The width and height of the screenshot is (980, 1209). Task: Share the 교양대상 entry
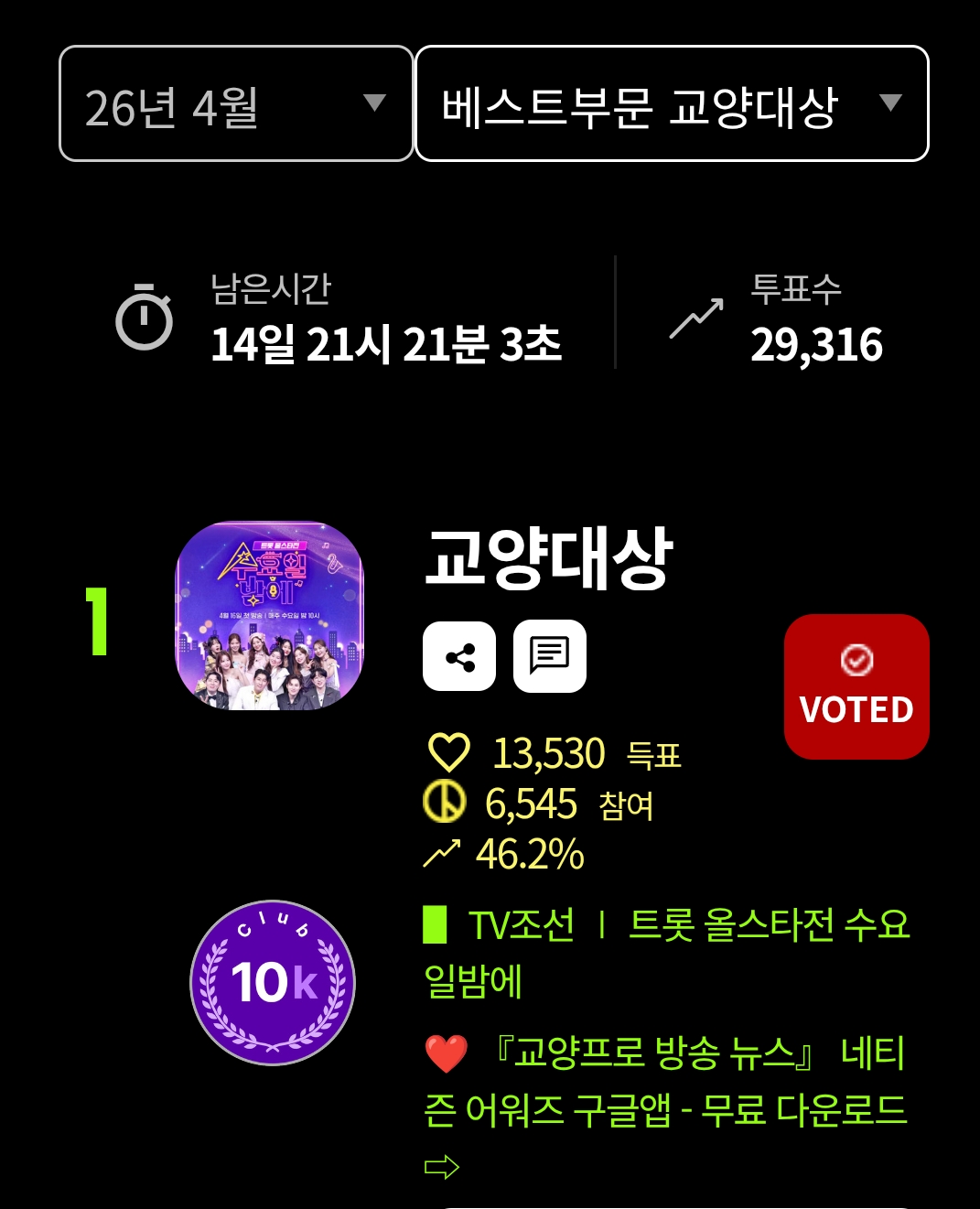[x=459, y=657]
